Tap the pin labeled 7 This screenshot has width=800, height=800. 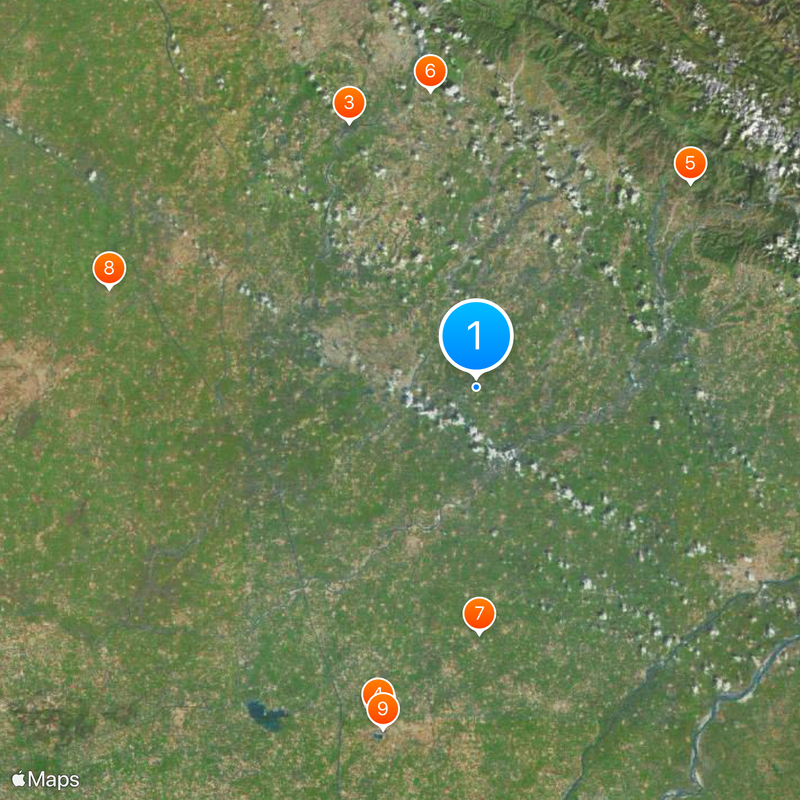point(479,613)
